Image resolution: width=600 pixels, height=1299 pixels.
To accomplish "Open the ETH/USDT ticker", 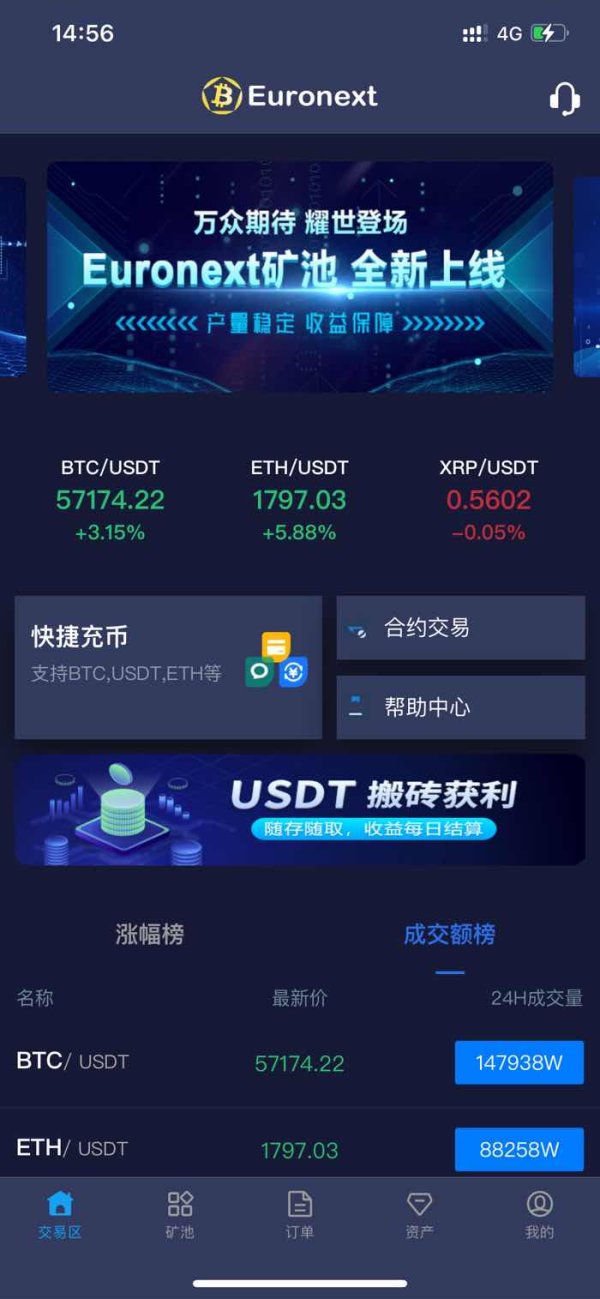I will tap(299, 500).
